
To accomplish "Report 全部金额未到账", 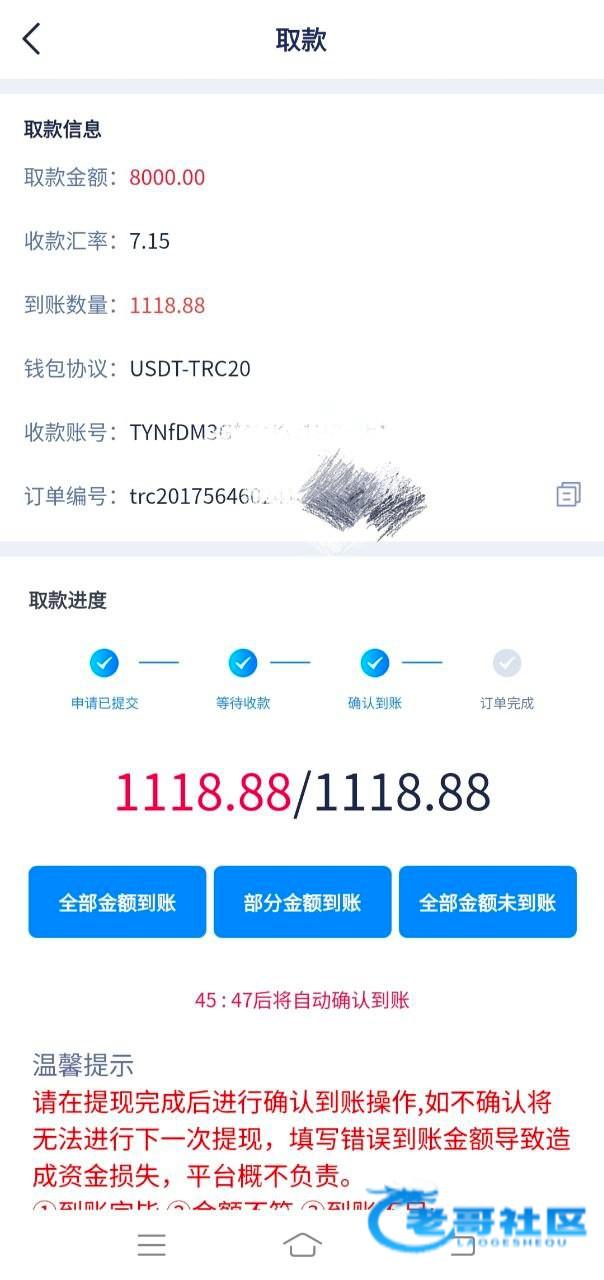I will pos(487,902).
